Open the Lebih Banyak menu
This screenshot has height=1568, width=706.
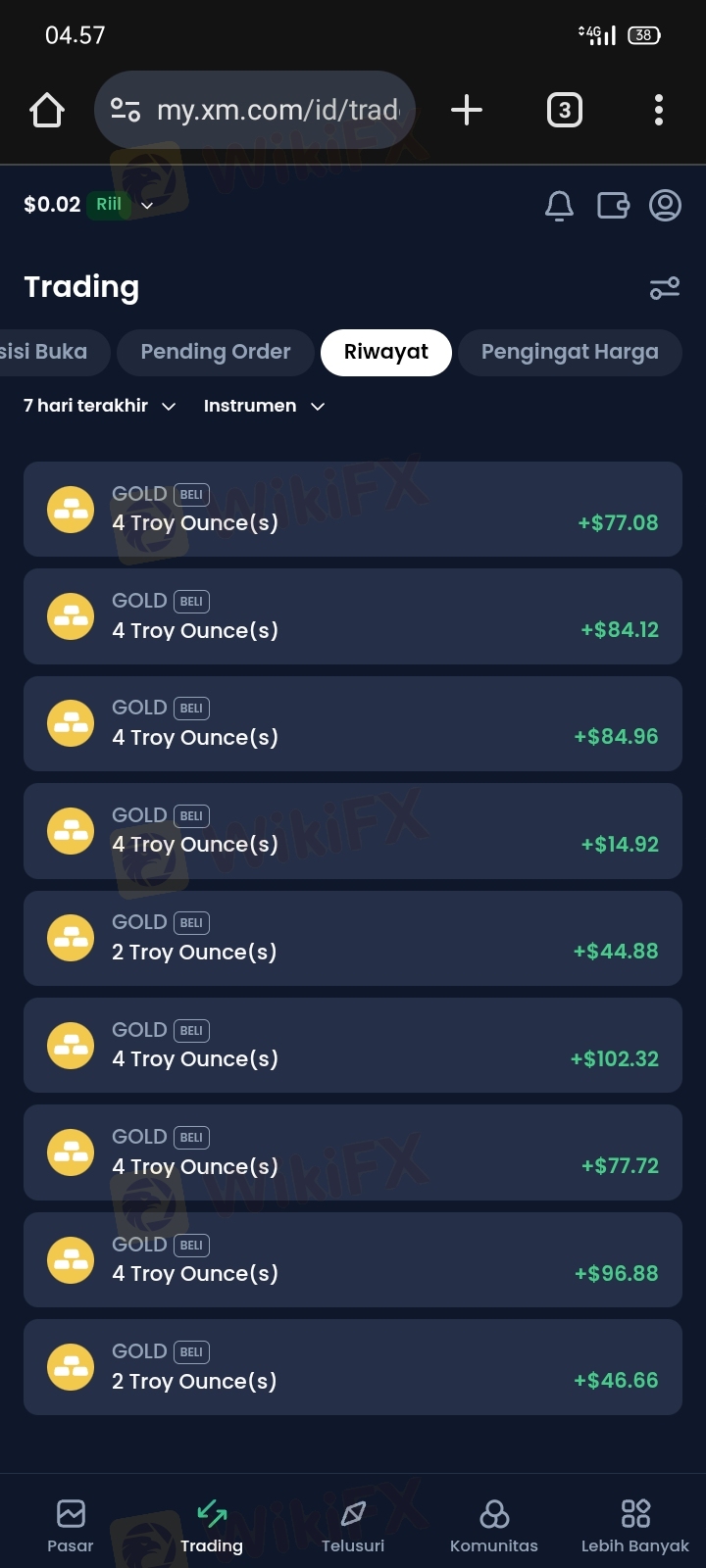(x=634, y=1526)
